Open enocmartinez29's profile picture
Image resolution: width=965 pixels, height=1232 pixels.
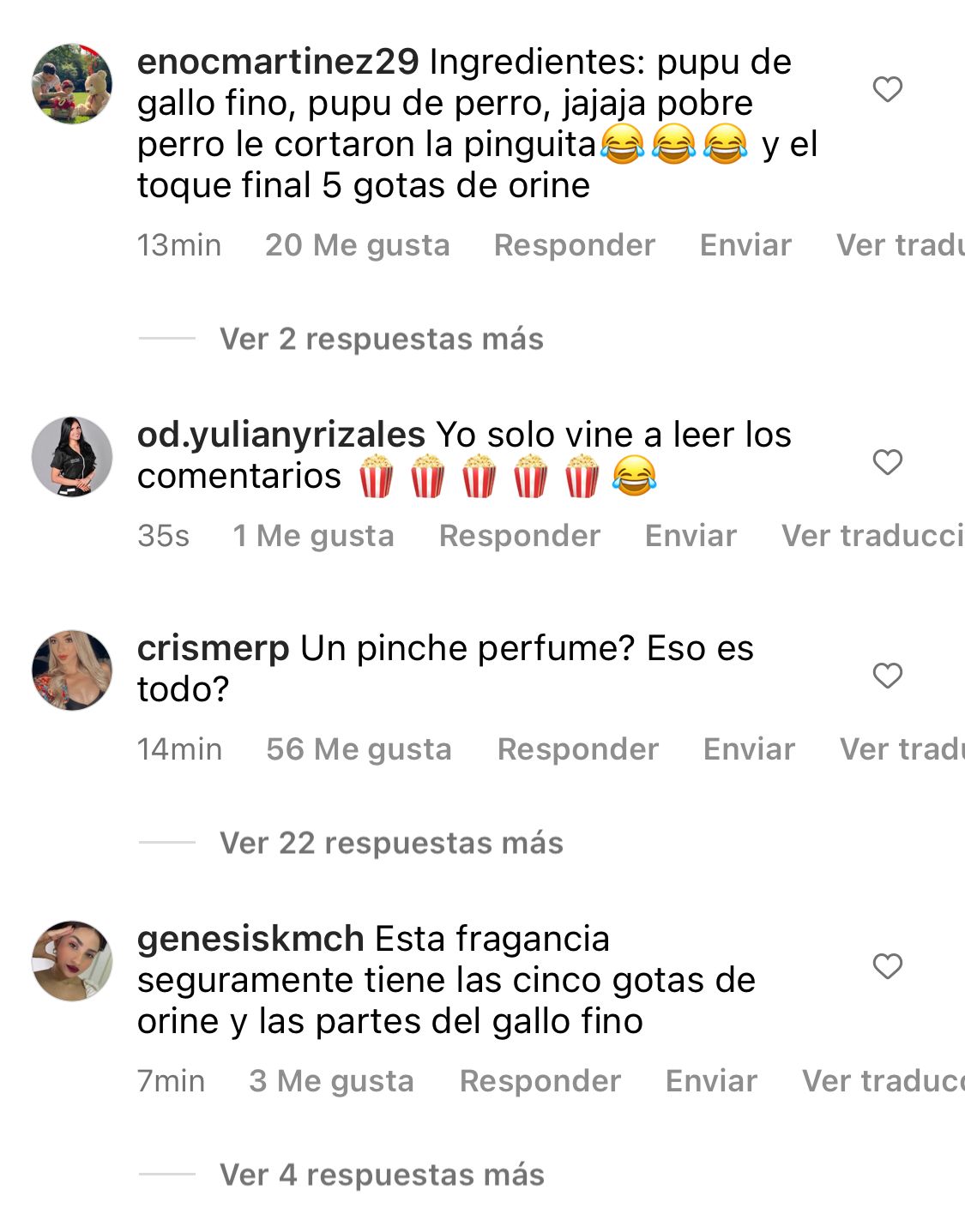(x=72, y=84)
